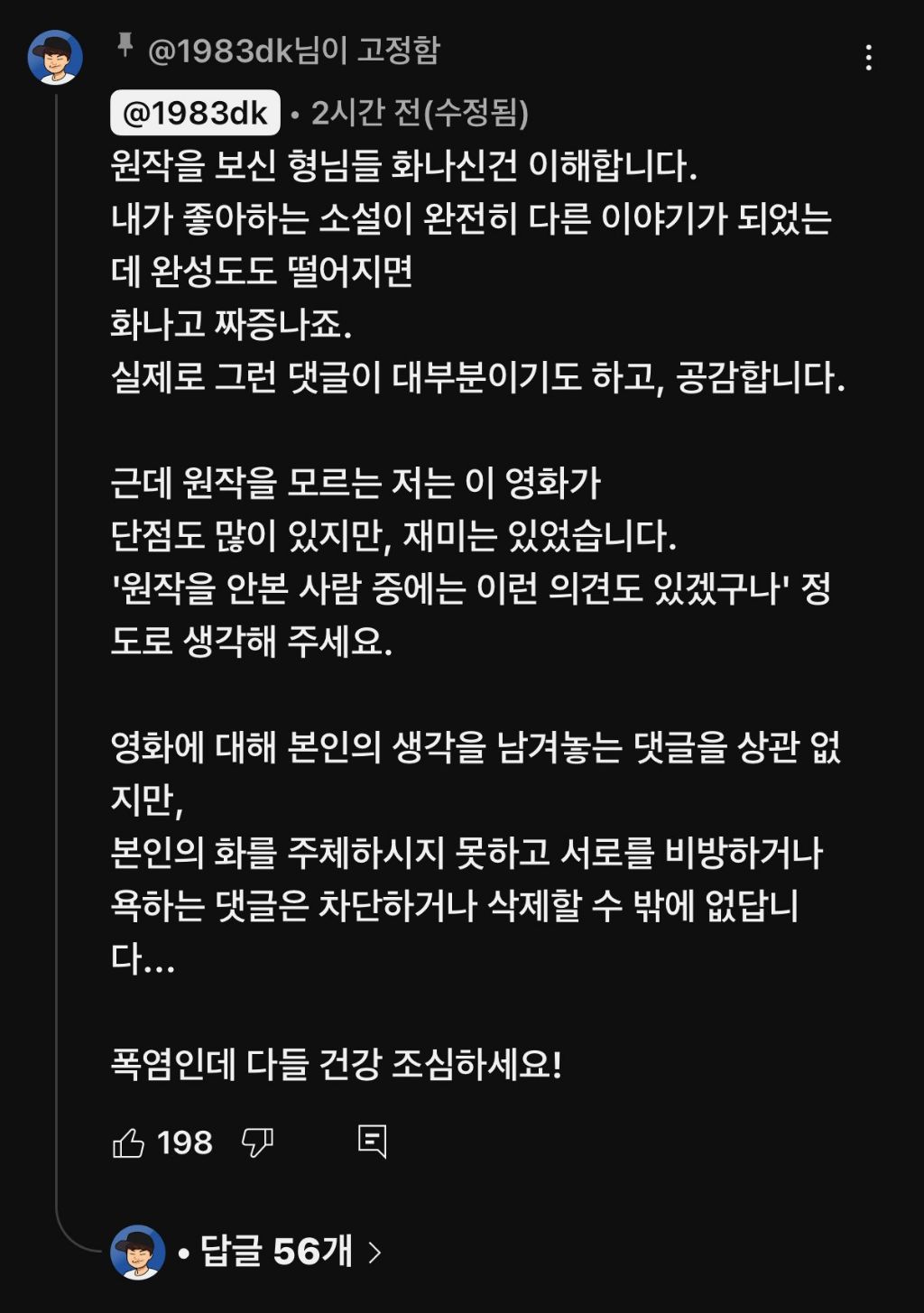View the commenter's profile avatar at the top
The image size is (924, 1313).
coord(56,58)
